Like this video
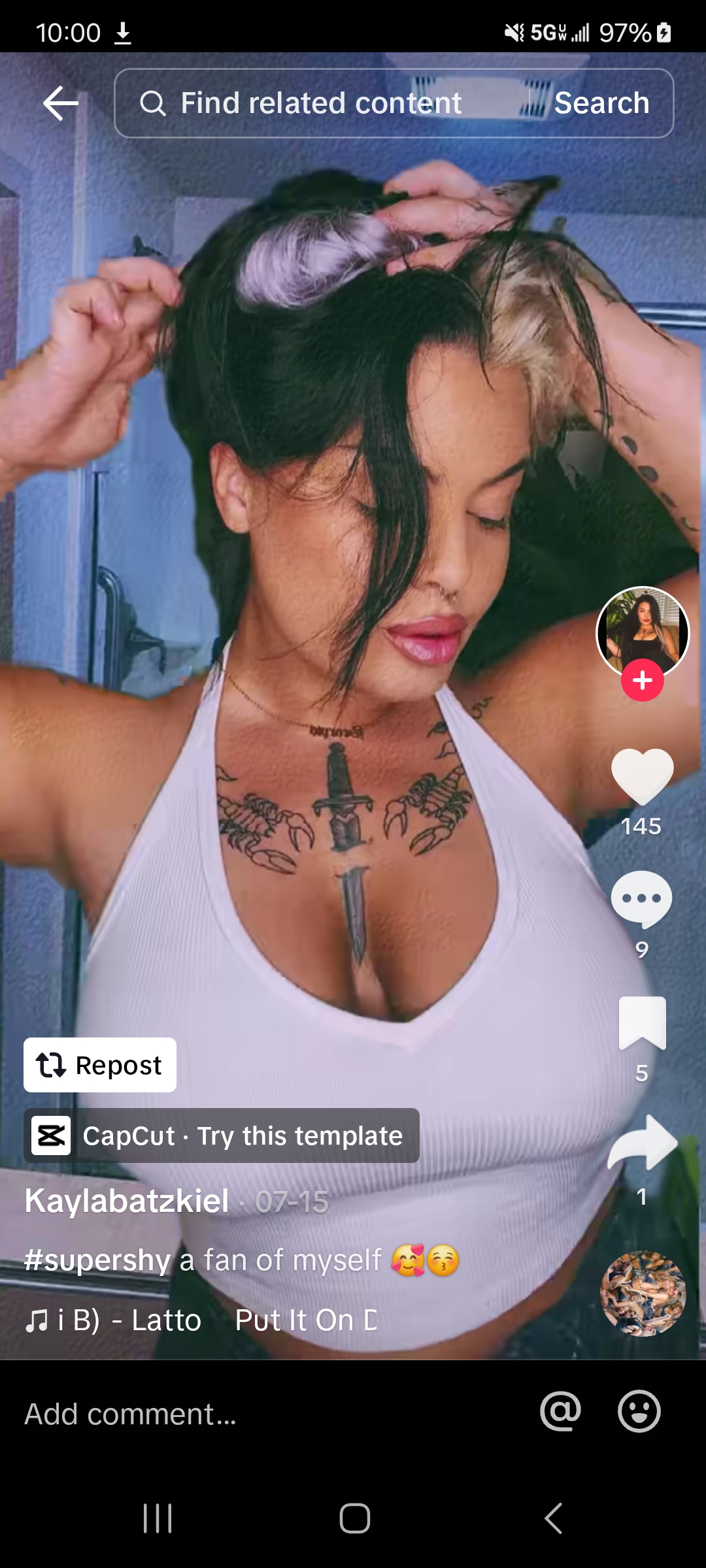This screenshot has height=1568, width=706. tap(642, 776)
